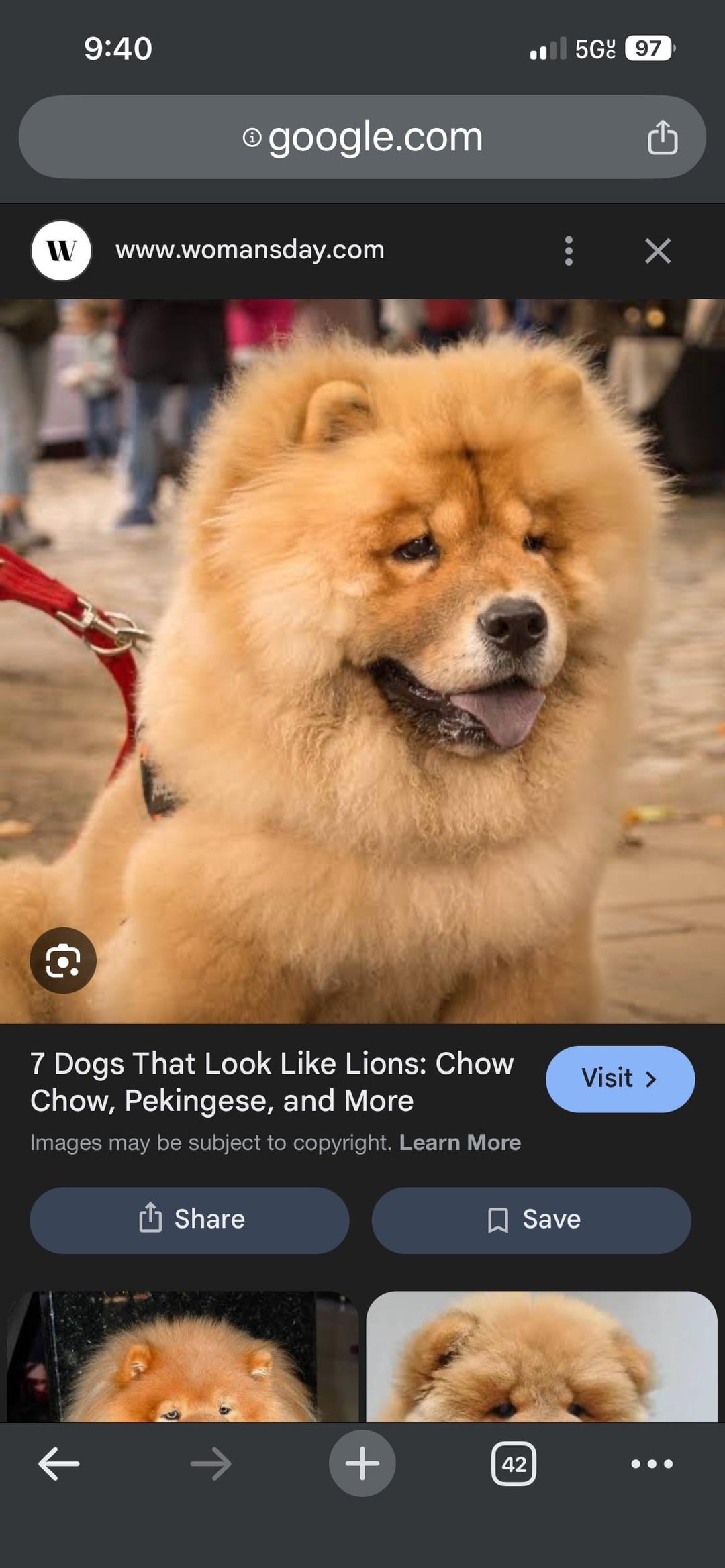Save the image to collections
The height and width of the screenshot is (1568, 725).
(531, 1219)
